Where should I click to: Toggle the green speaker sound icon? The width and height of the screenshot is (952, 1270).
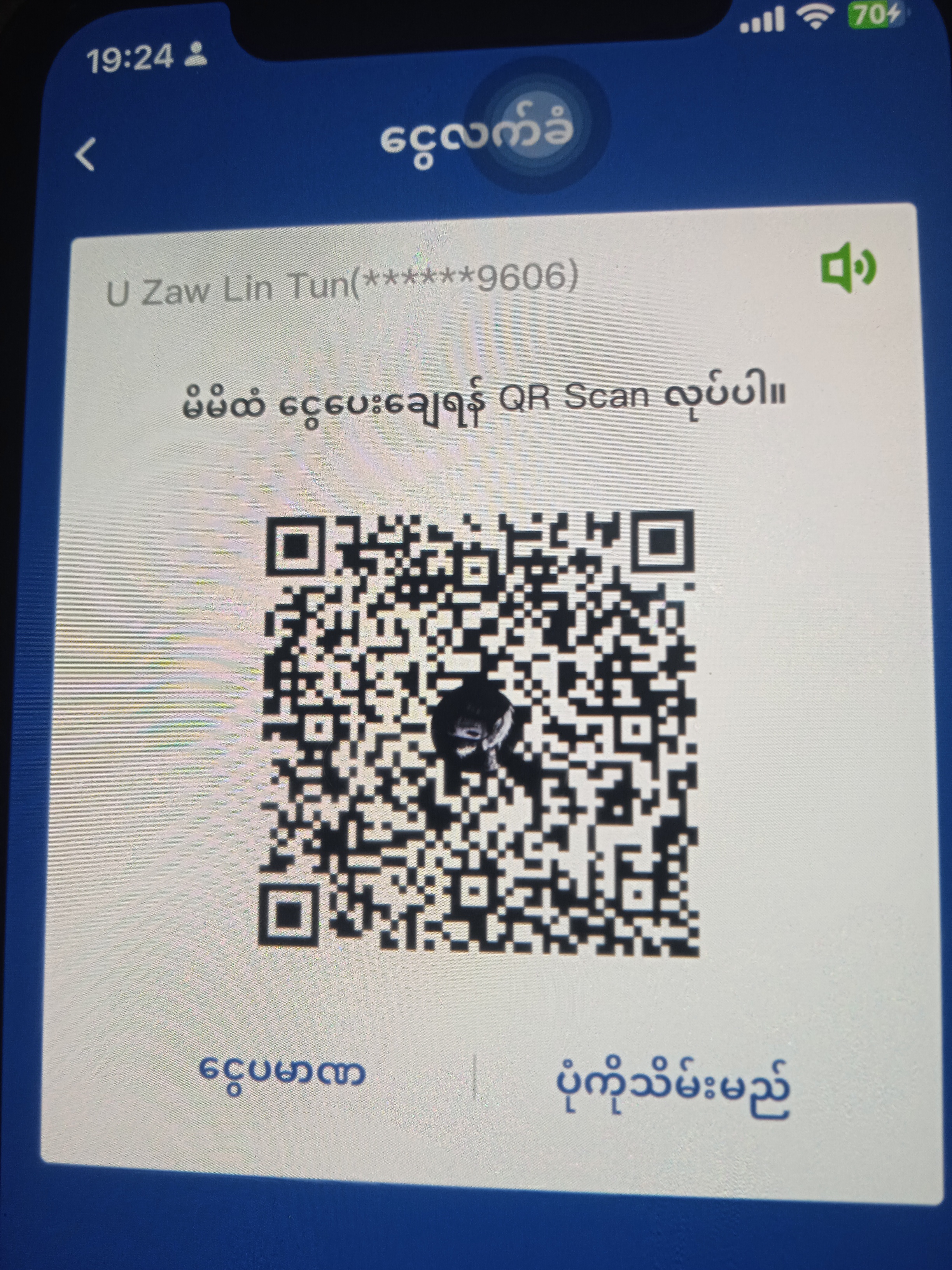click(x=848, y=267)
